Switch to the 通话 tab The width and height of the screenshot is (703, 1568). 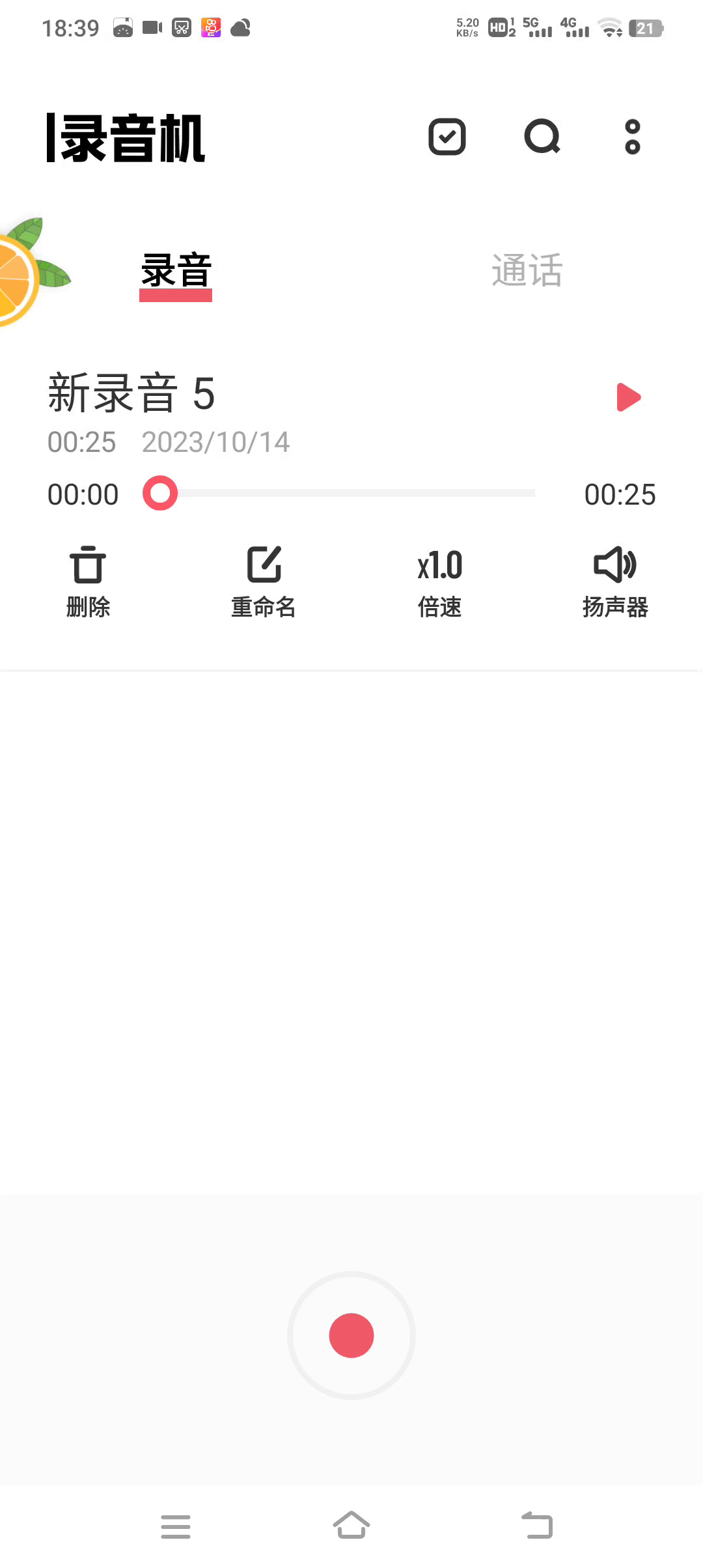pyautogui.click(x=527, y=271)
